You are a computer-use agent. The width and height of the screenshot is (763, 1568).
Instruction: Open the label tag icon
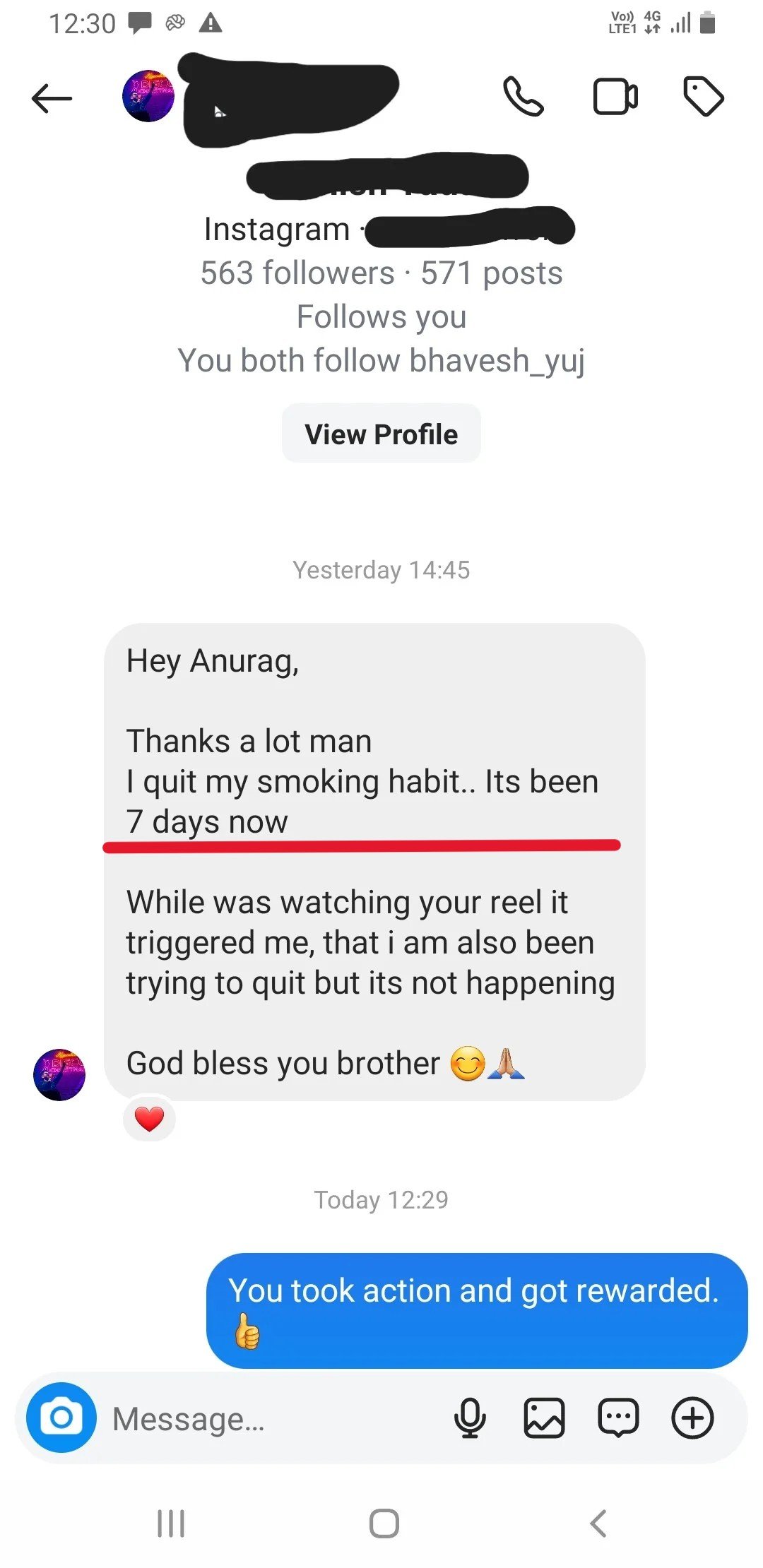click(703, 97)
